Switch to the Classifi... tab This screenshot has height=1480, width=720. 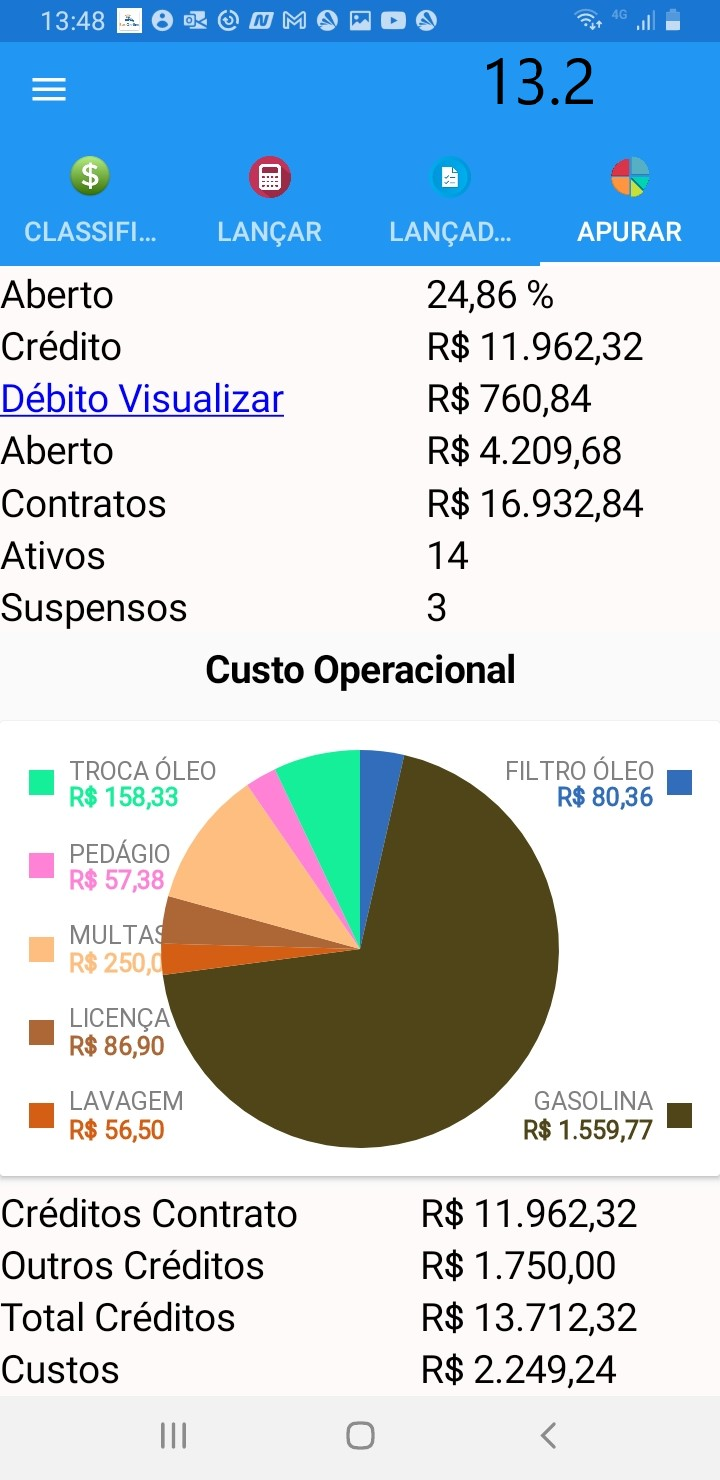(x=90, y=202)
